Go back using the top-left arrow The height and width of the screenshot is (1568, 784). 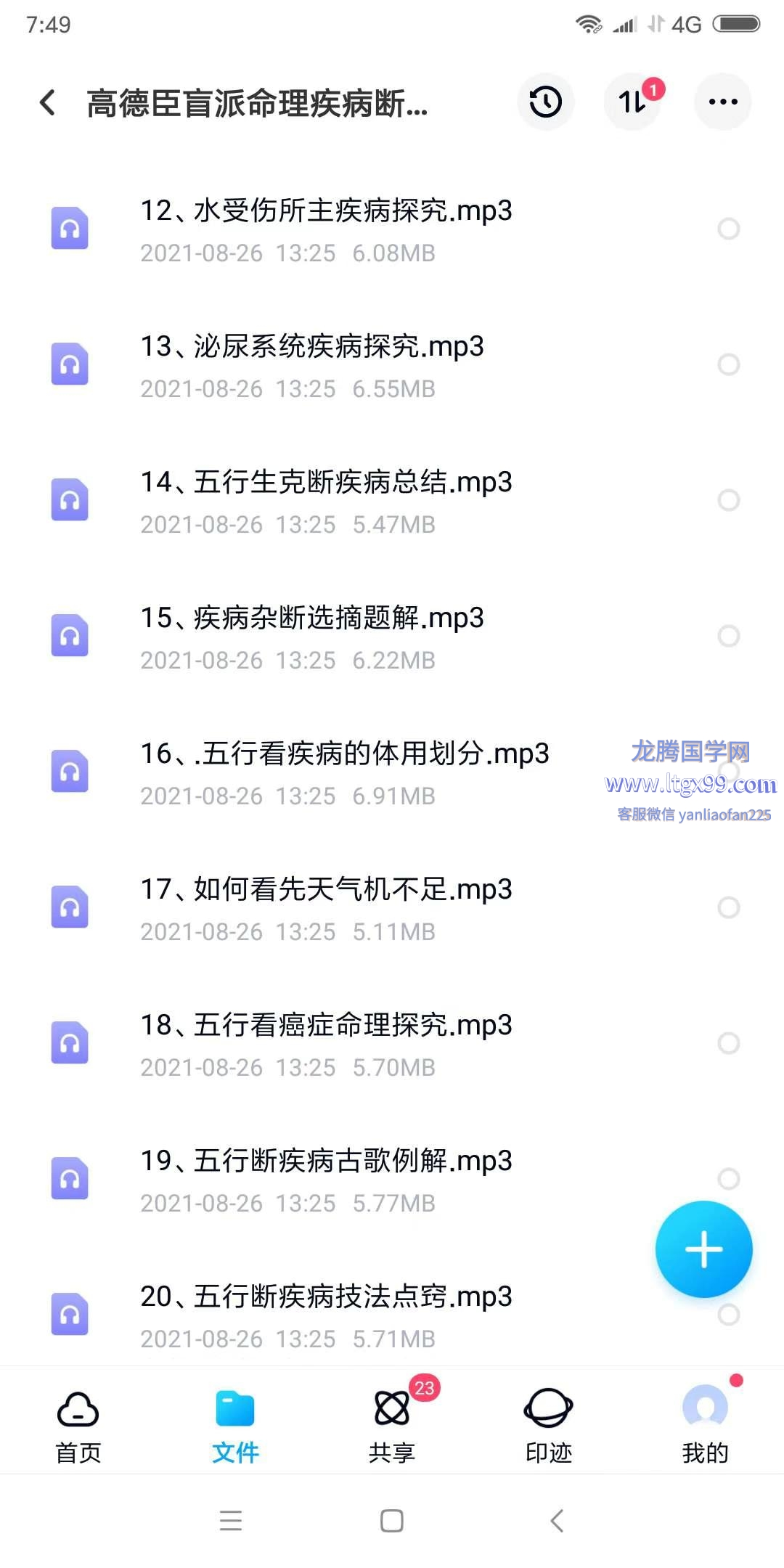(48, 102)
